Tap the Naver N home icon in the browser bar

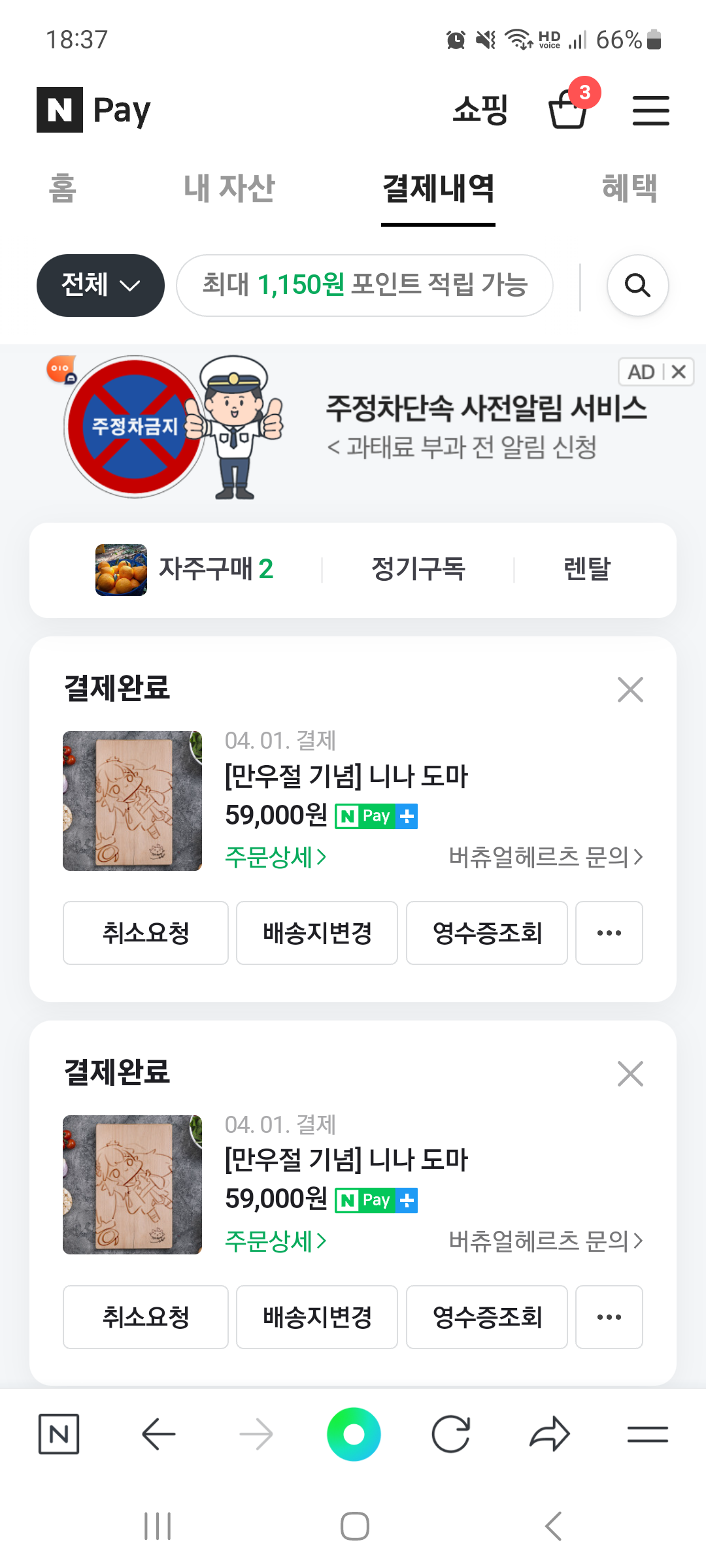click(x=59, y=1434)
